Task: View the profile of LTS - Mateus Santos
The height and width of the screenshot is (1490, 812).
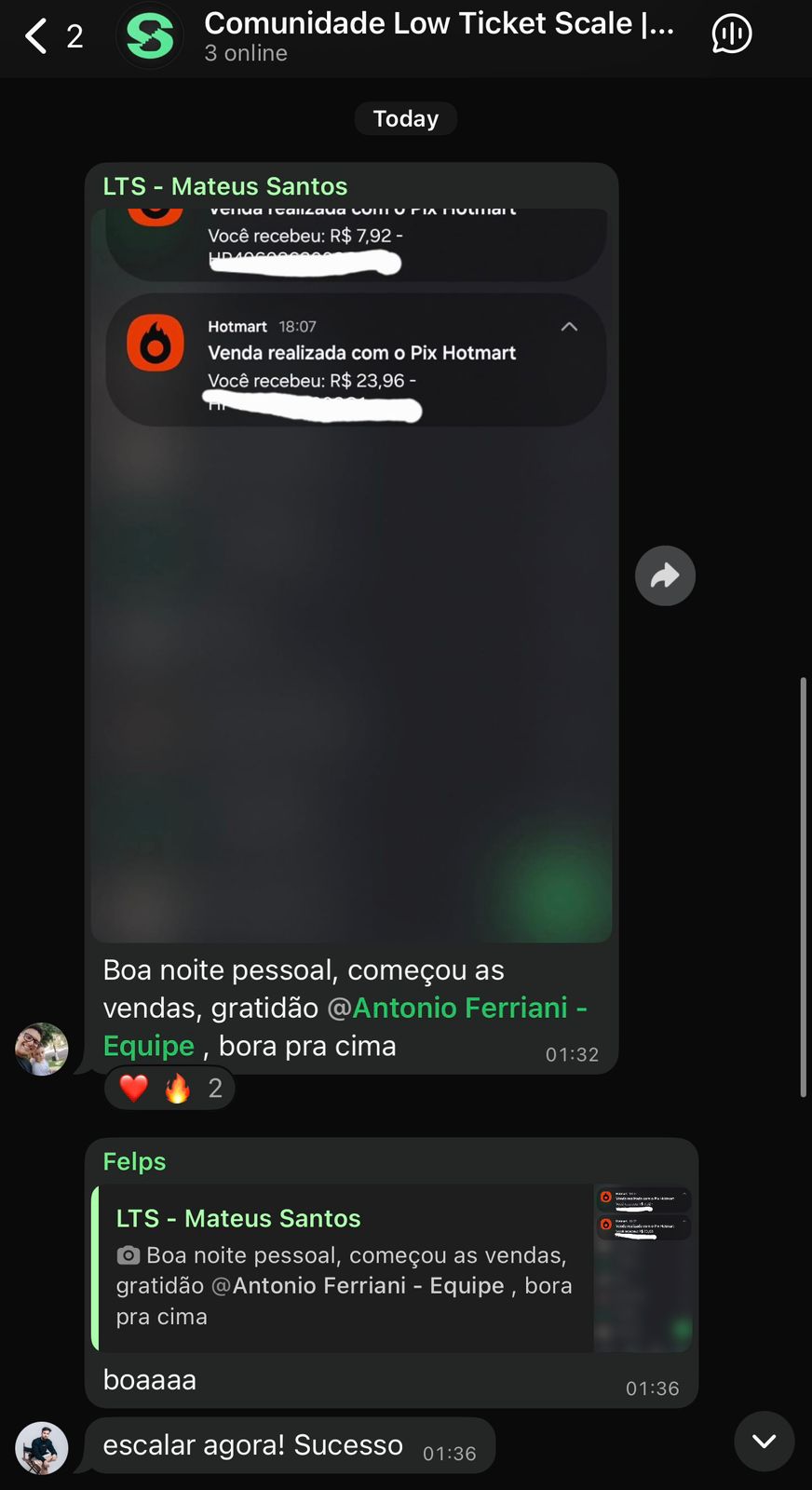Action: pyautogui.click(x=42, y=1050)
